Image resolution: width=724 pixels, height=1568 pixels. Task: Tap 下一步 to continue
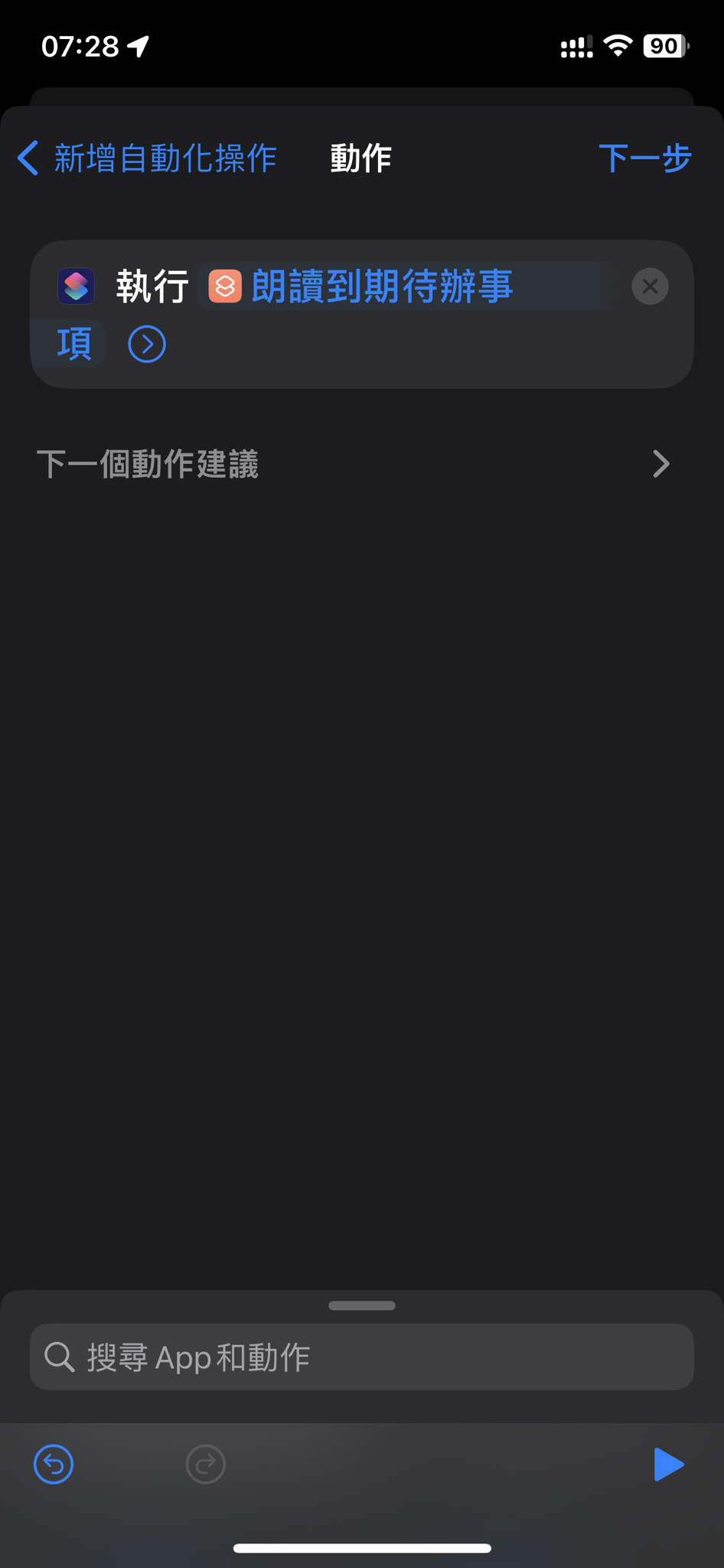point(644,158)
